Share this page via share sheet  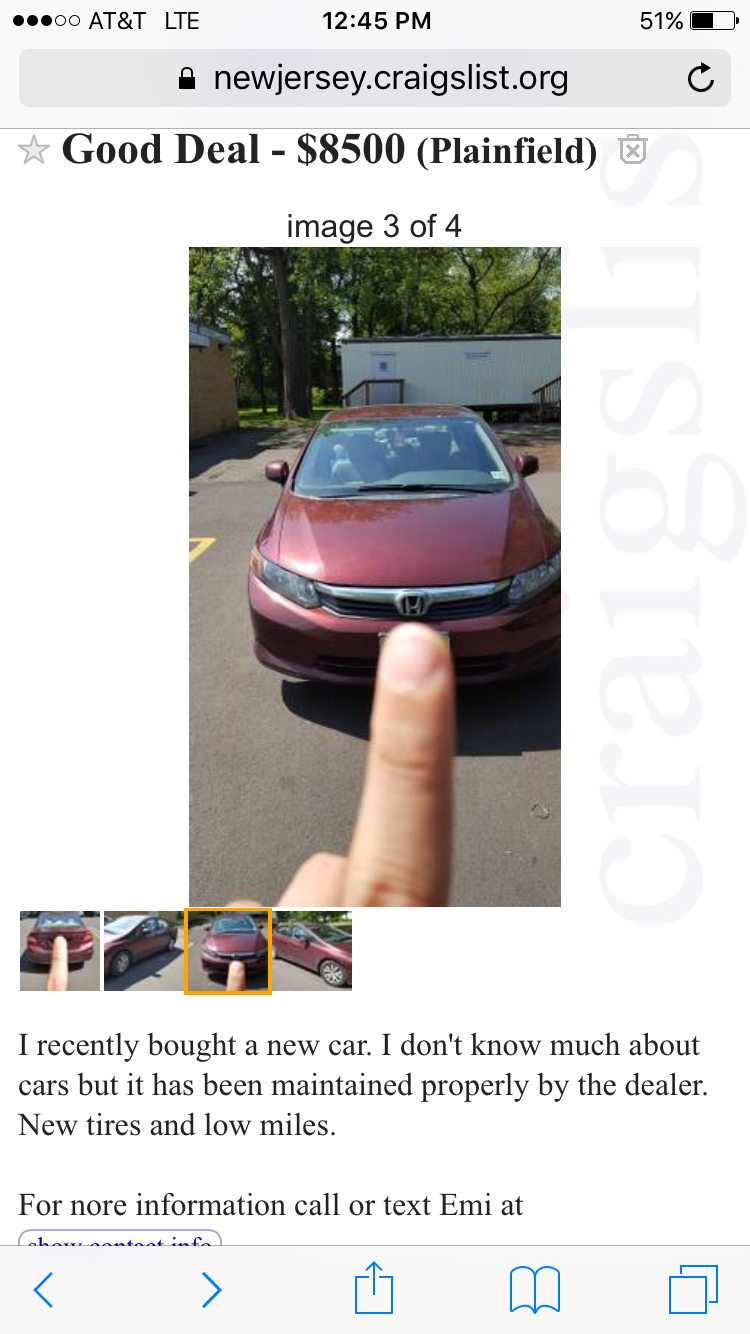tap(375, 1288)
